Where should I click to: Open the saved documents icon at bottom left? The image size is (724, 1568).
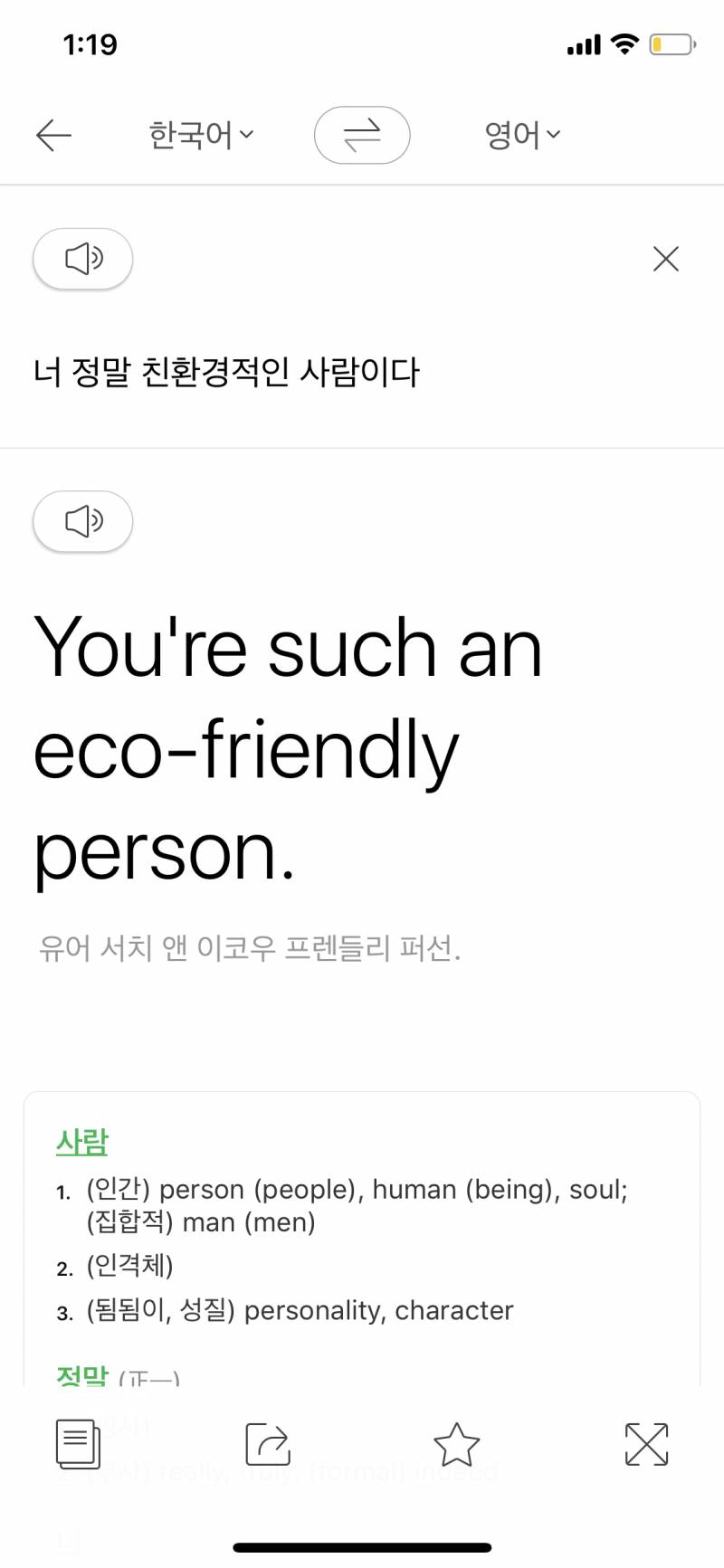coord(79,1444)
